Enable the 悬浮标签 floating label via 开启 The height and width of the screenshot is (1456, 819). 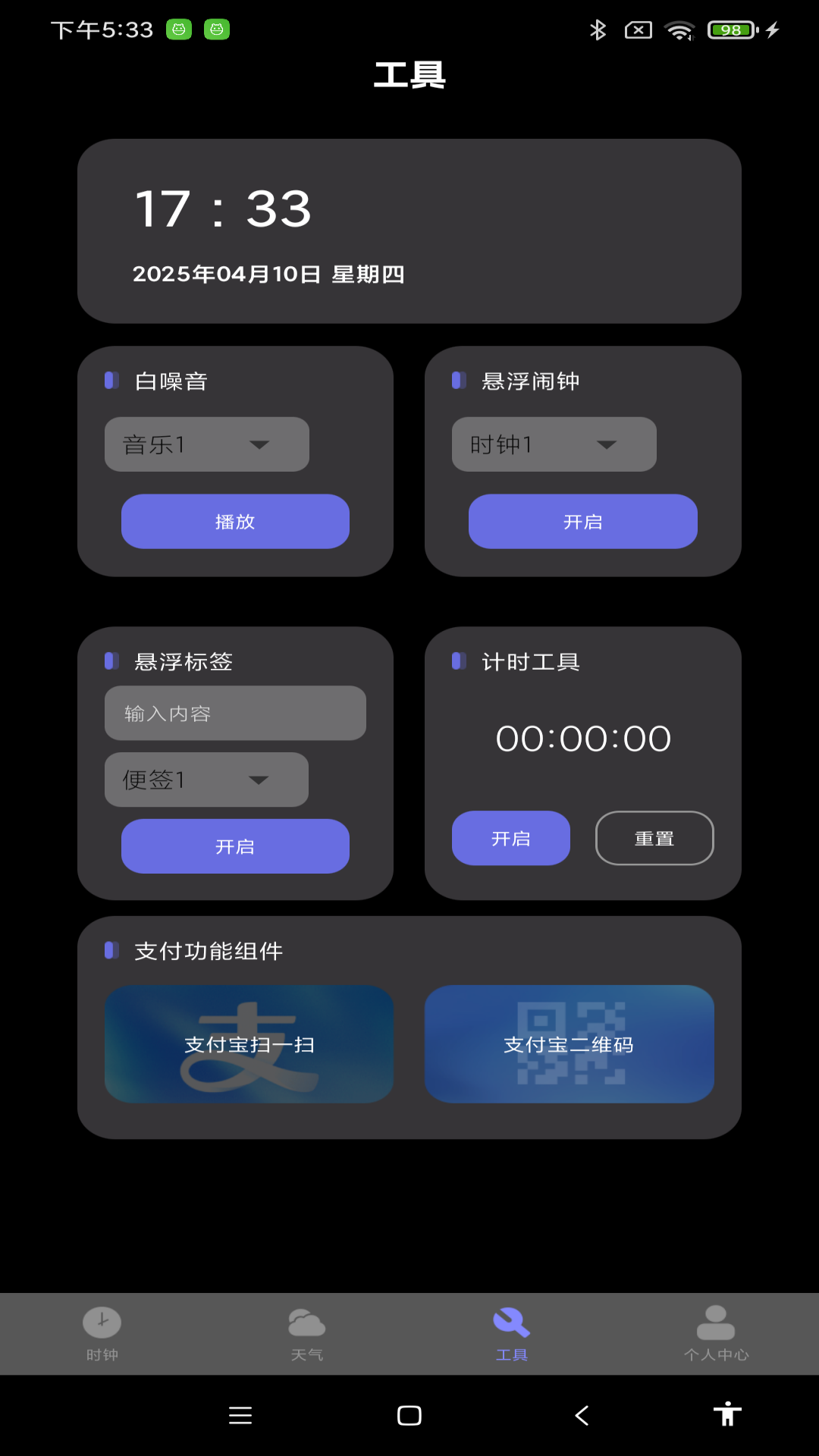[x=235, y=846]
